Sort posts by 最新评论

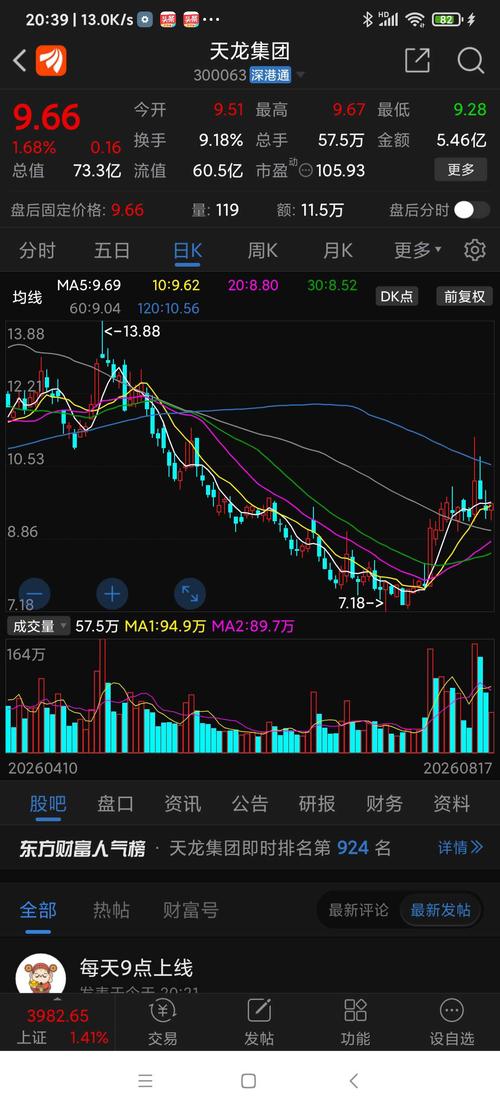point(358,910)
